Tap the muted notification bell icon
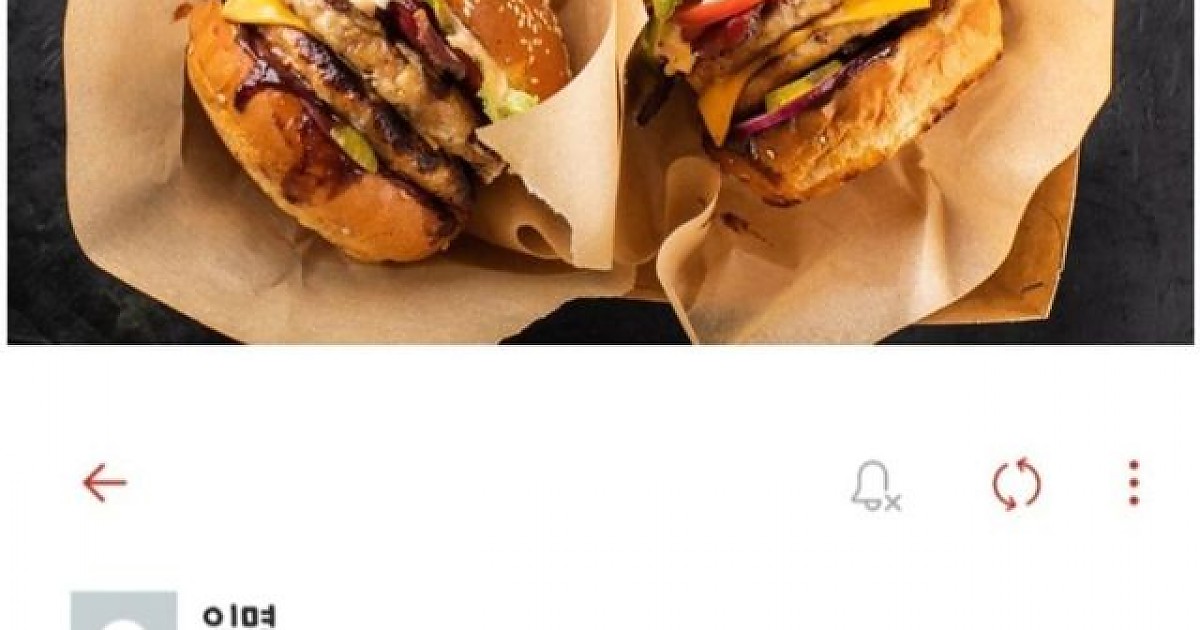This screenshot has width=1200, height=630. tap(874, 486)
